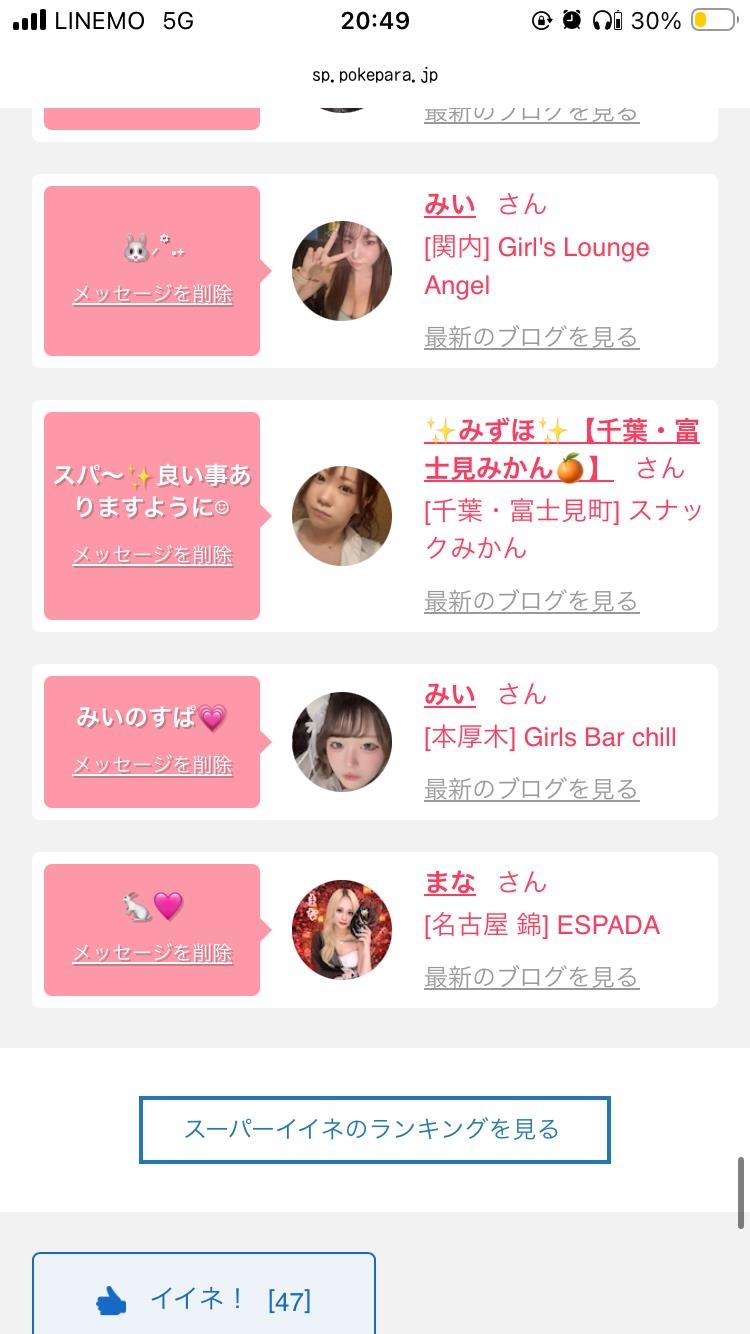Delete the message sent to まな
The height and width of the screenshot is (1334, 750).
[152, 953]
